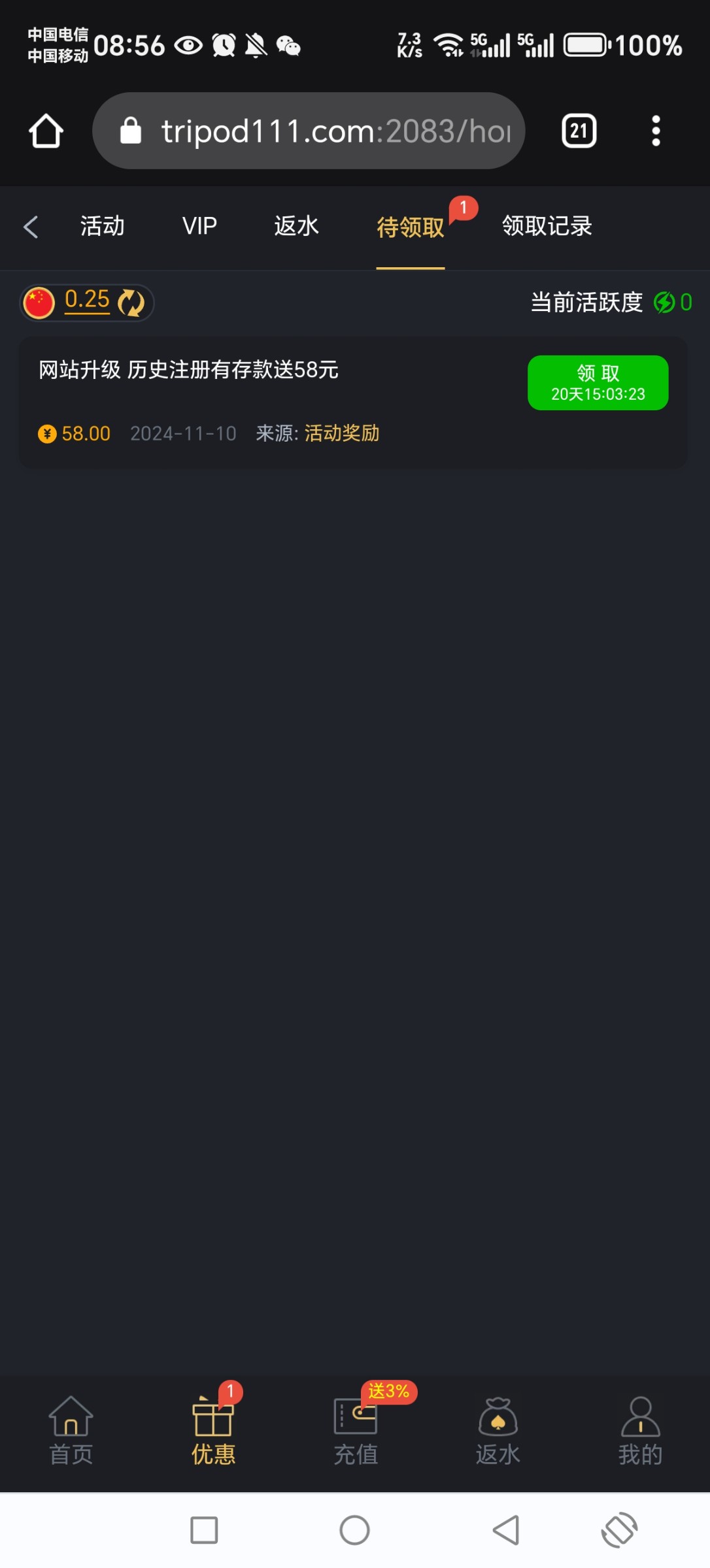Tap the system back triangle button

click(506, 1530)
